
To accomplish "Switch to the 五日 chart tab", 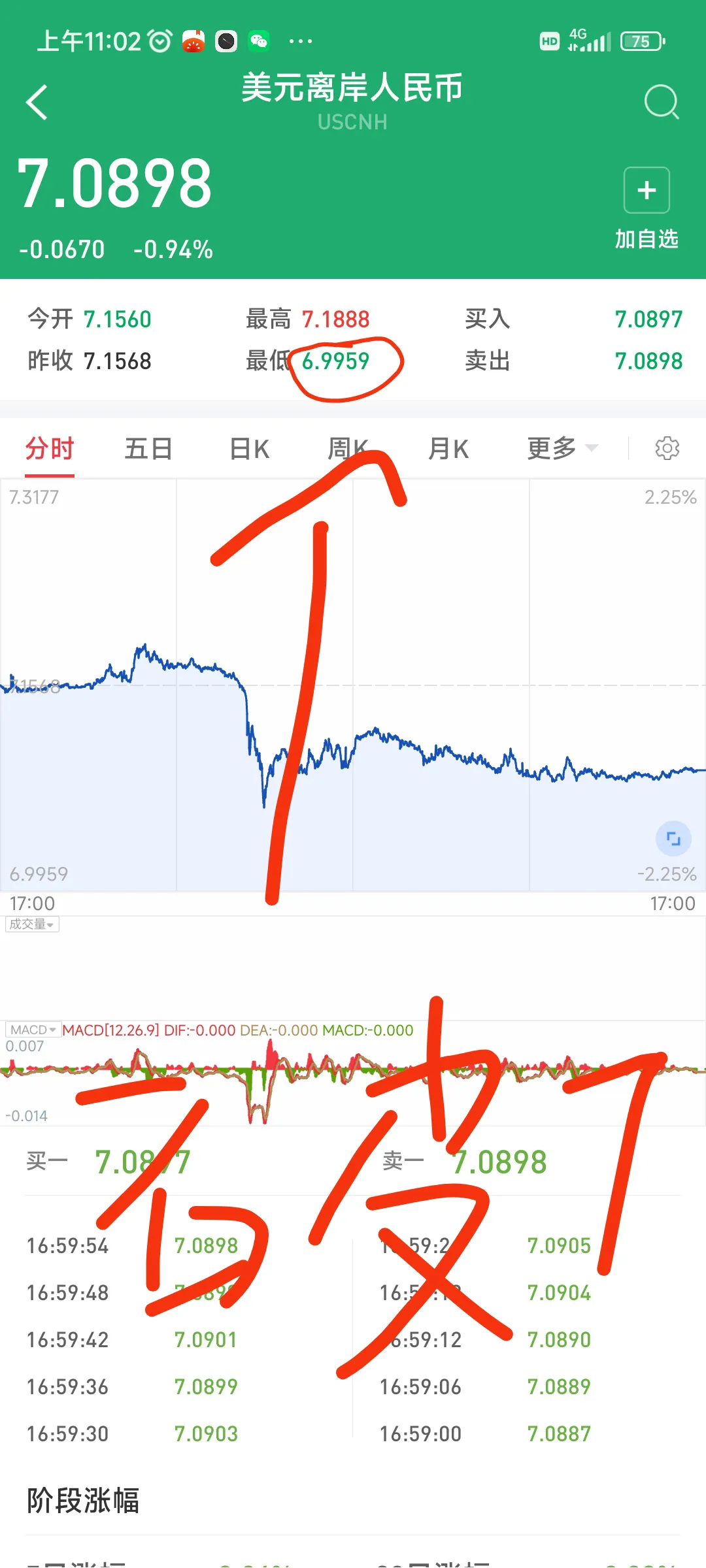I will tap(148, 449).
